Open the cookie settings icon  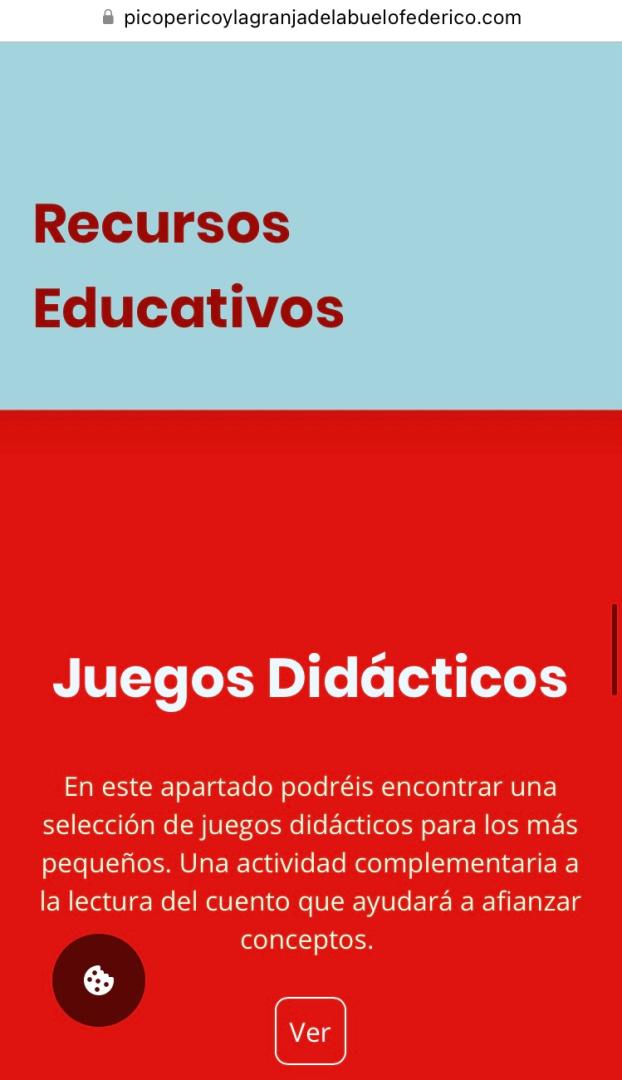[99, 980]
